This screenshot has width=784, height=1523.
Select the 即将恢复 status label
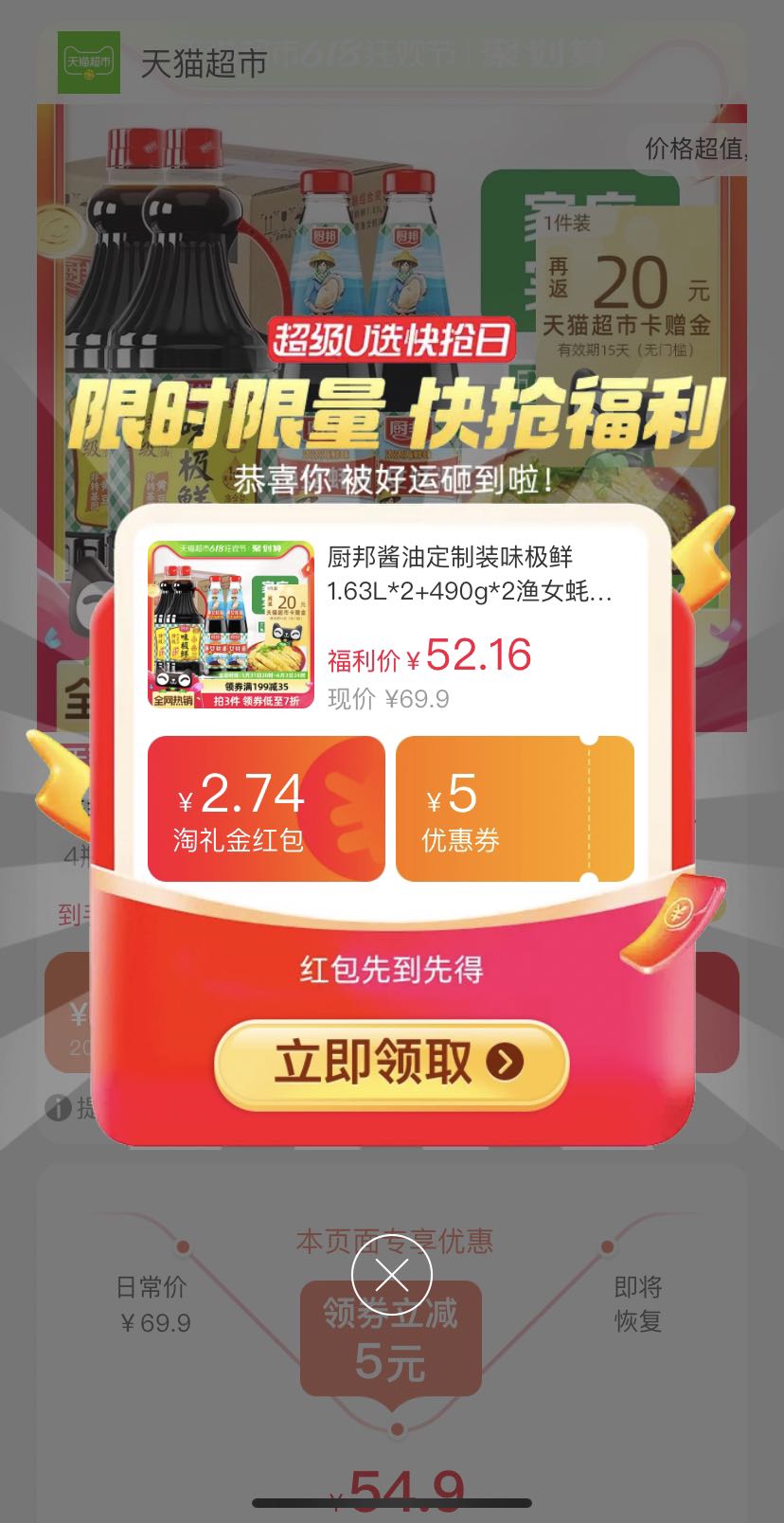click(x=638, y=1305)
